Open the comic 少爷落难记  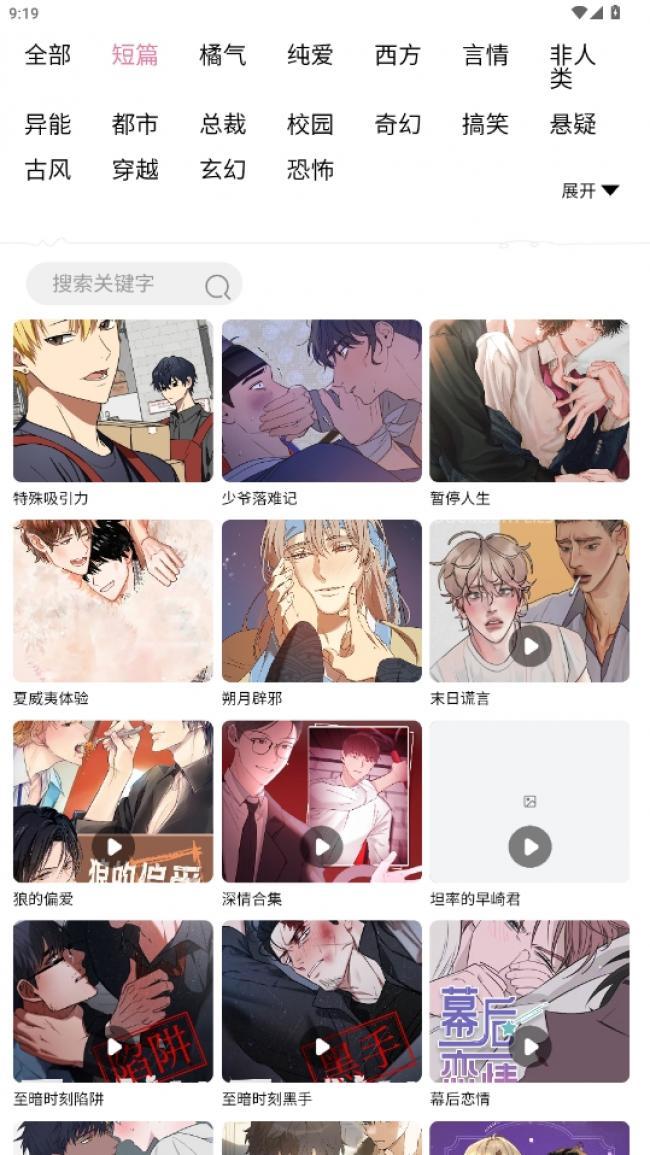[321, 401]
